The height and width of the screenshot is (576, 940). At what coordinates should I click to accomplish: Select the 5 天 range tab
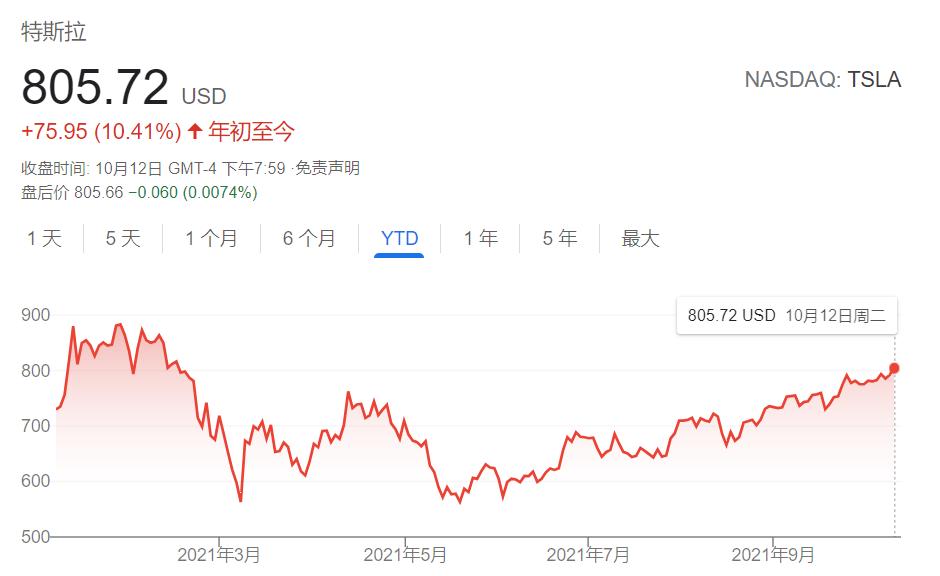123,239
